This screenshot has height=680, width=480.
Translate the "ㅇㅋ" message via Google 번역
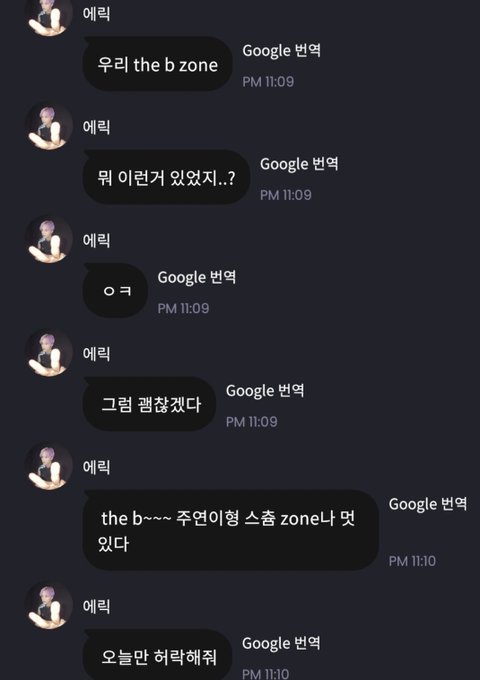point(196,278)
